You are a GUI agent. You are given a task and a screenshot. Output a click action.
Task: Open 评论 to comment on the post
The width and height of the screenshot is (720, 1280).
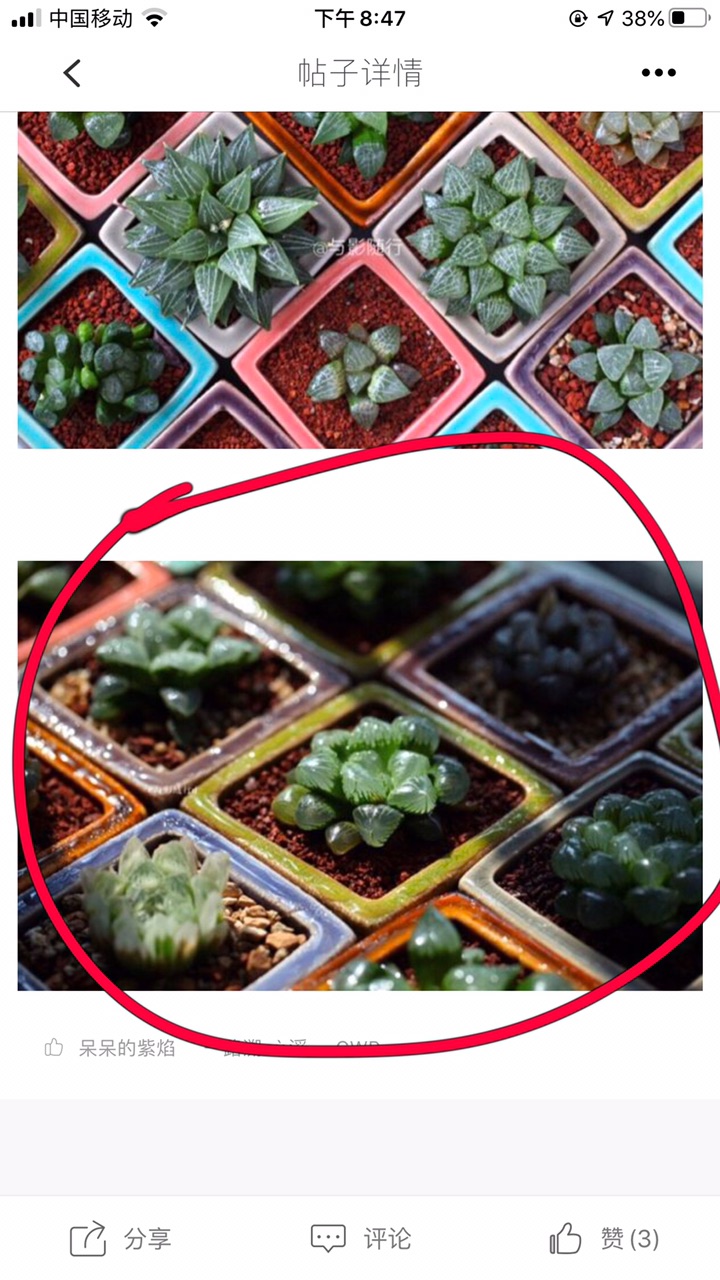[361, 1239]
